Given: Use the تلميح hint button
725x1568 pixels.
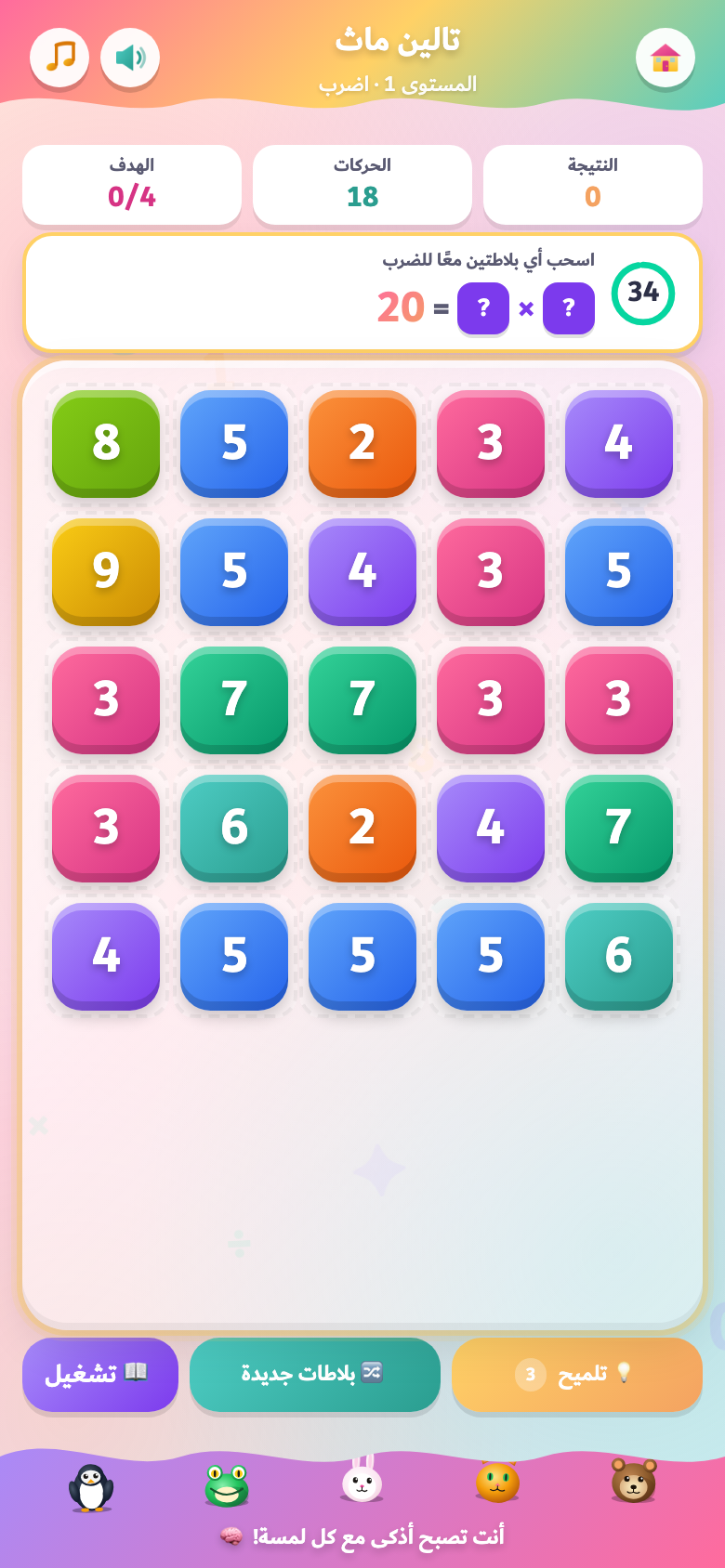Looking at the screenshot, I should pyautogui.click(x=577, y=1374).
